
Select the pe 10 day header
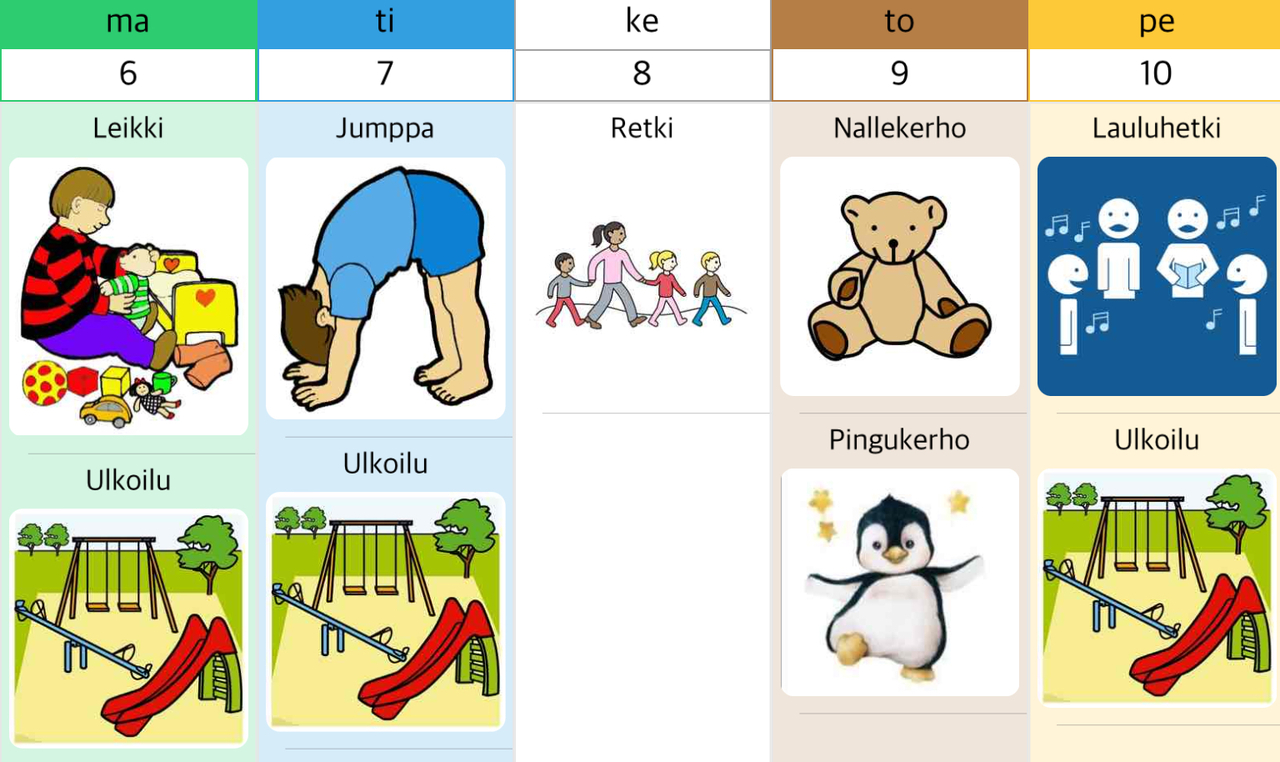point(1155,50)
